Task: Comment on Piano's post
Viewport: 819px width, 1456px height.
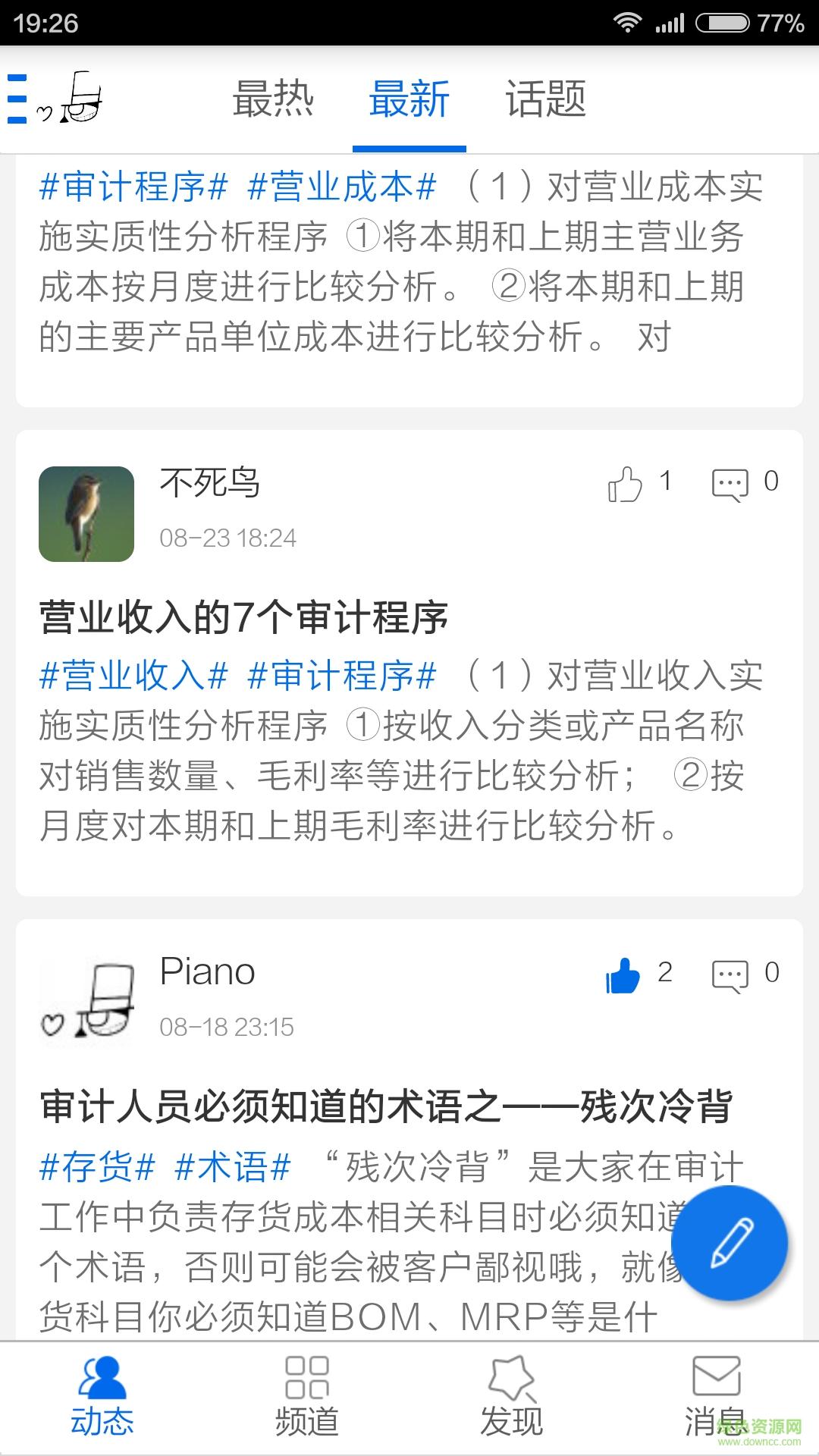Action: (730, 974)
